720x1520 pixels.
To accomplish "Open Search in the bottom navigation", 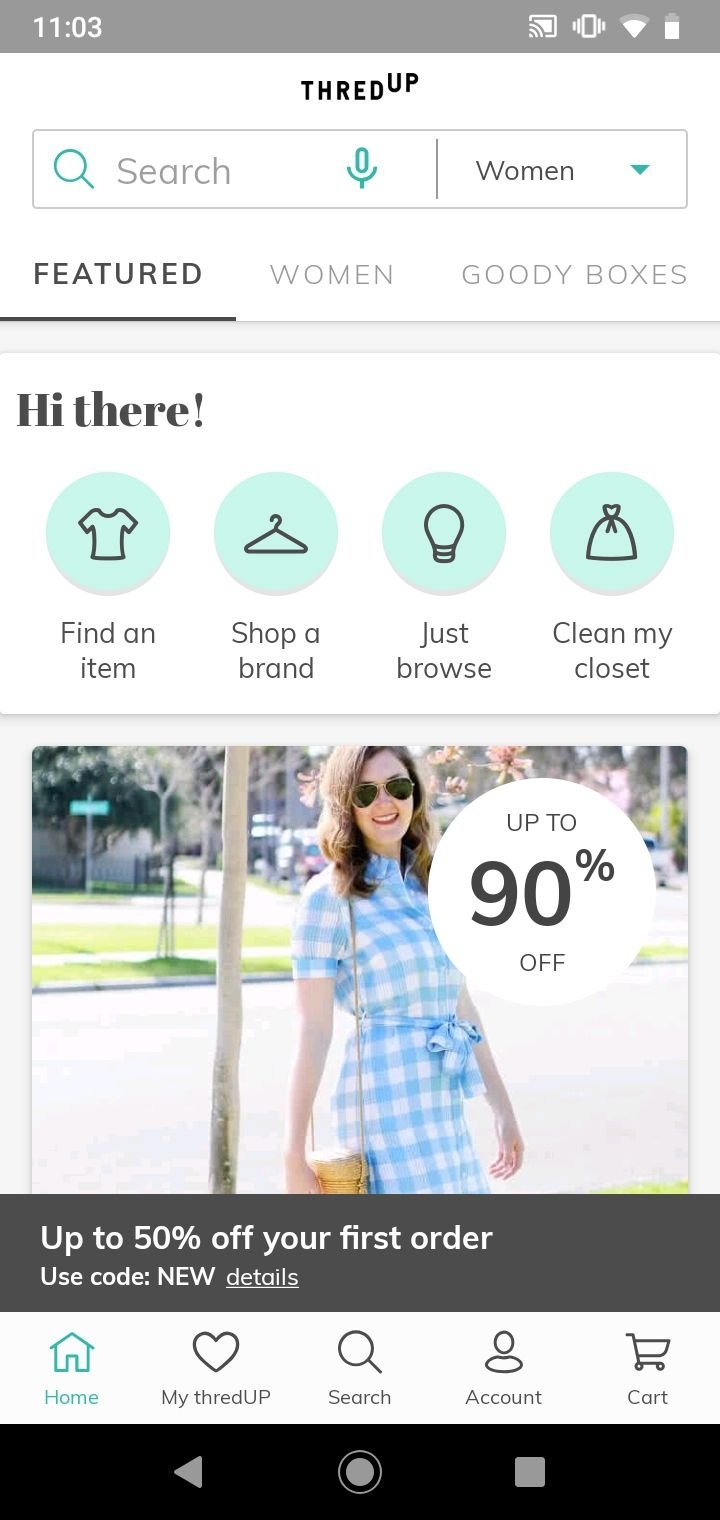I will pyautogui.click(x=360, y=1368).
